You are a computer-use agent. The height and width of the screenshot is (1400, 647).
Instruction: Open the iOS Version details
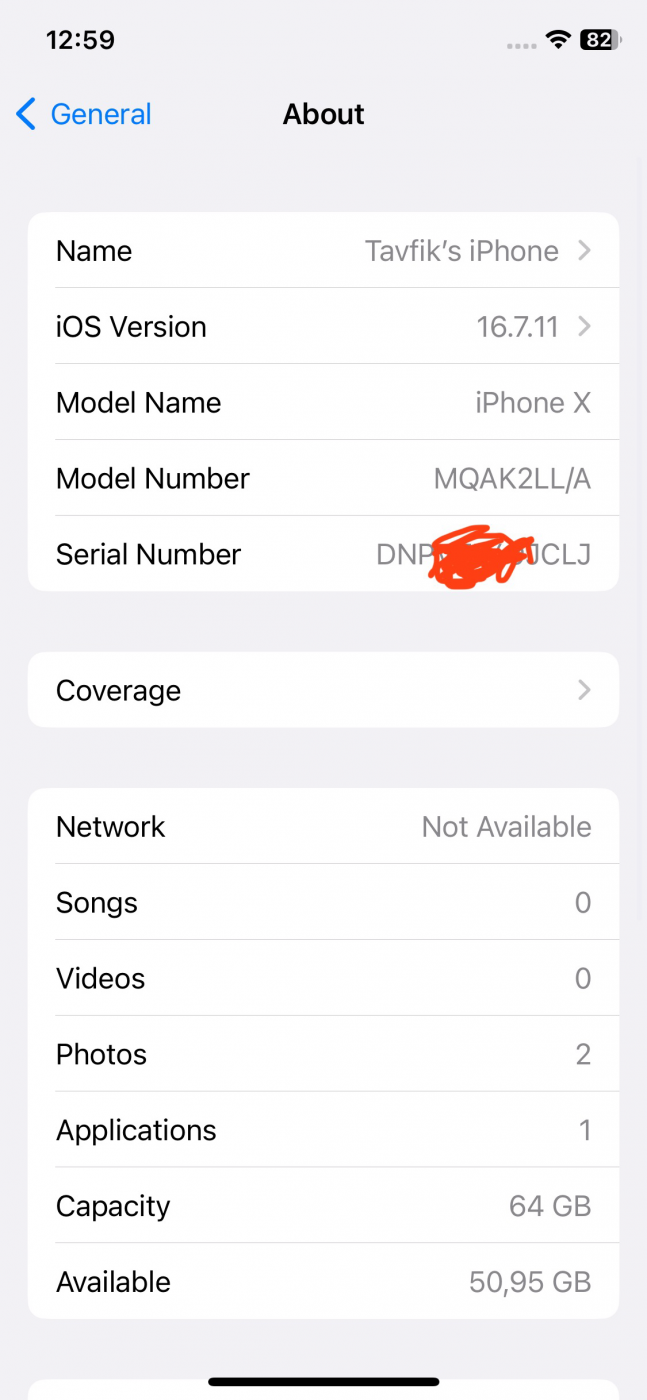(x=323, y=326)
